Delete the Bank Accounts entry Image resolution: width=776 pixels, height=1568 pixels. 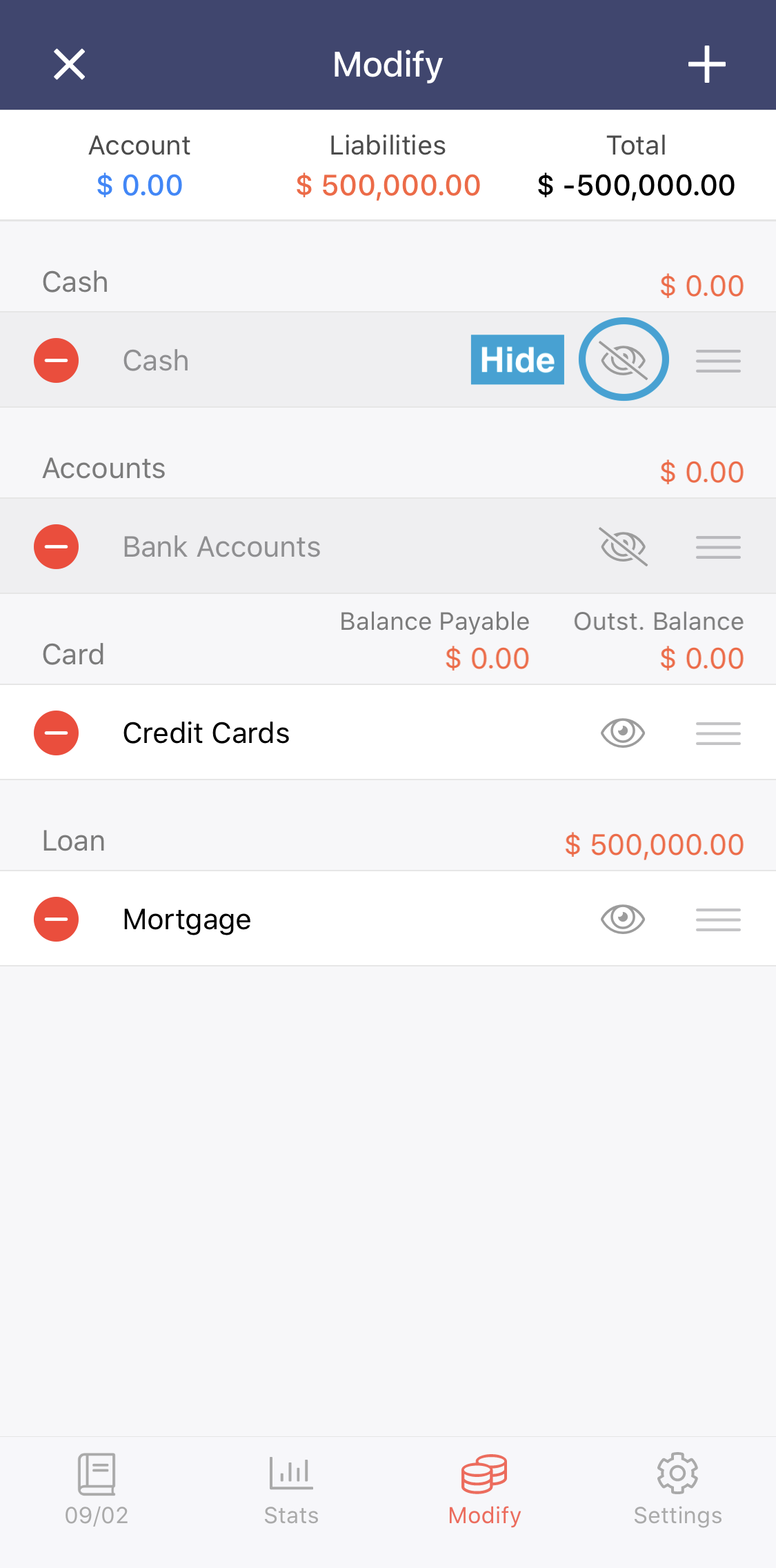57,546
